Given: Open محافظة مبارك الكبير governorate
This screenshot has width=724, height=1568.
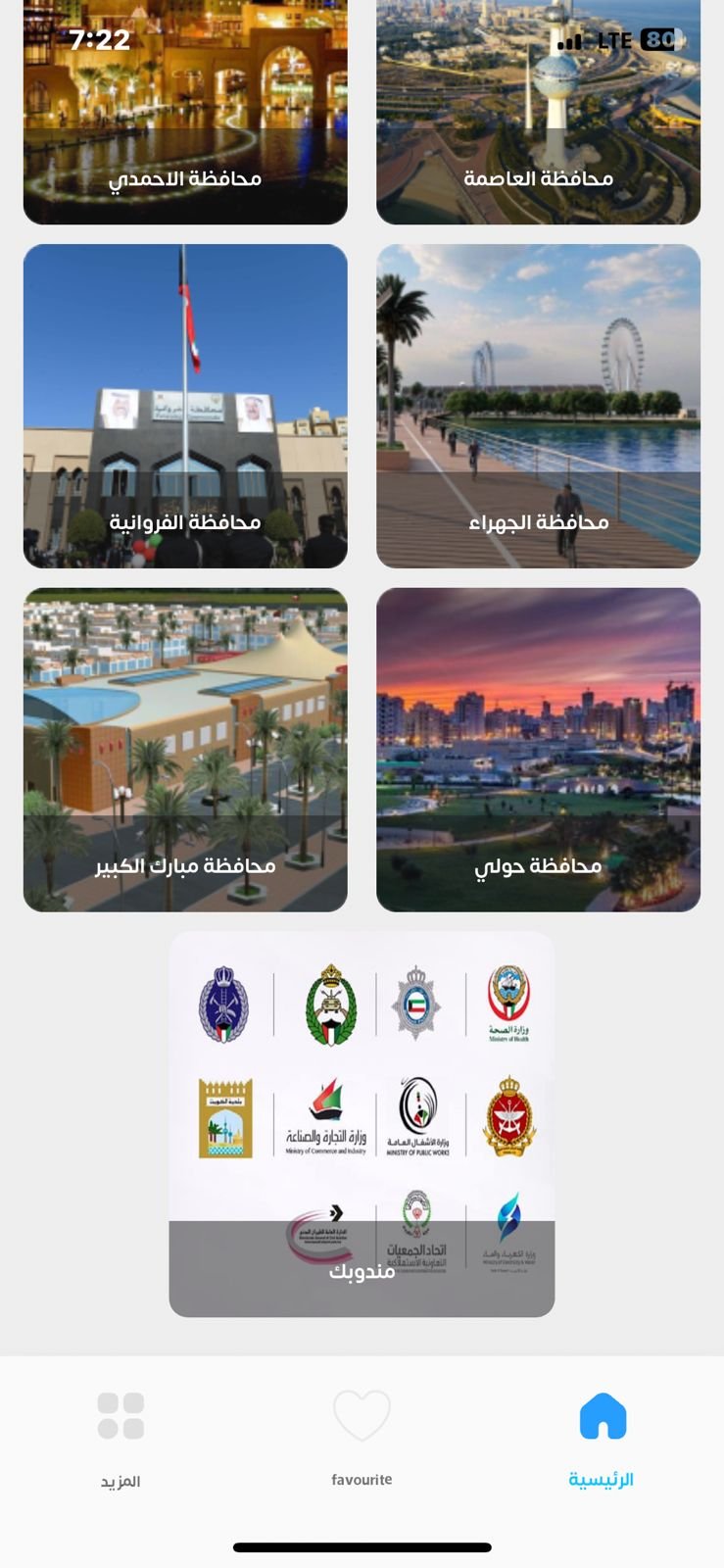Looking at the screenshot, I should pos(185,750).
